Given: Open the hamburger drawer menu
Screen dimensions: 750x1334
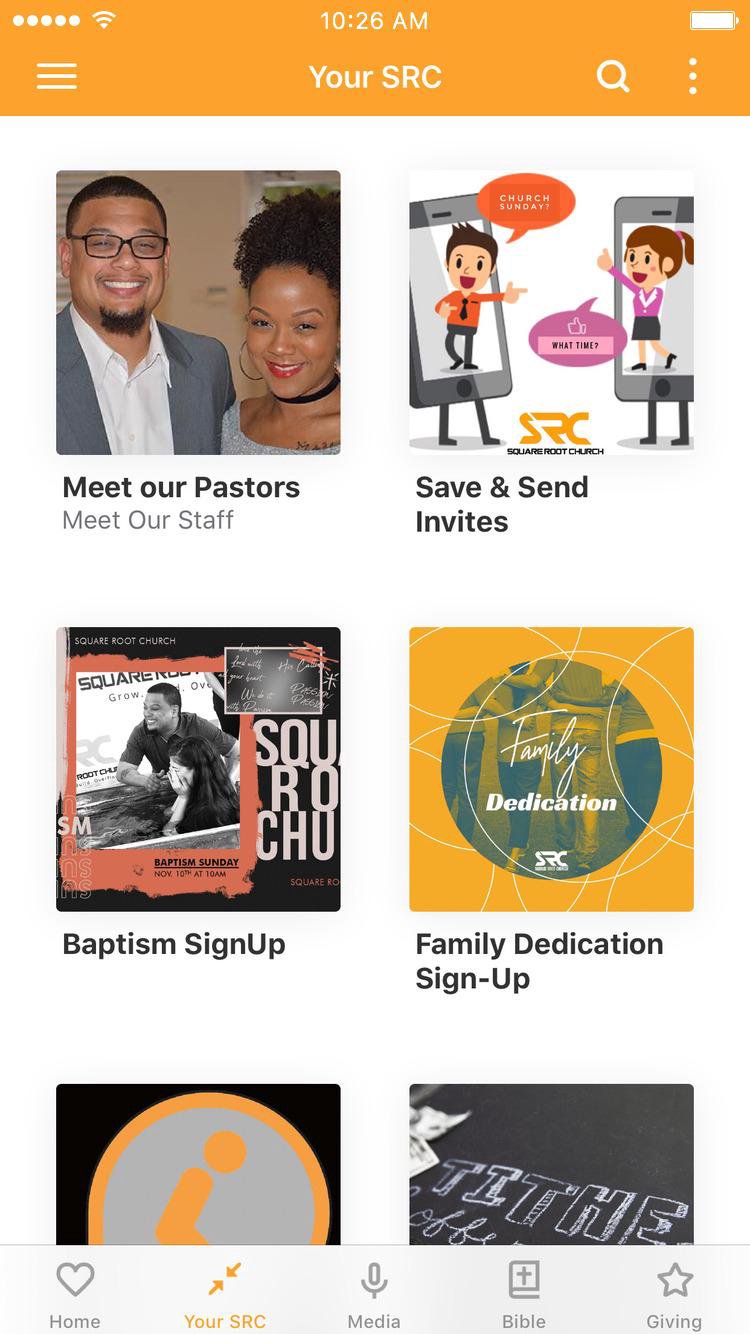Looking at the screenshot, I should 57,77.
